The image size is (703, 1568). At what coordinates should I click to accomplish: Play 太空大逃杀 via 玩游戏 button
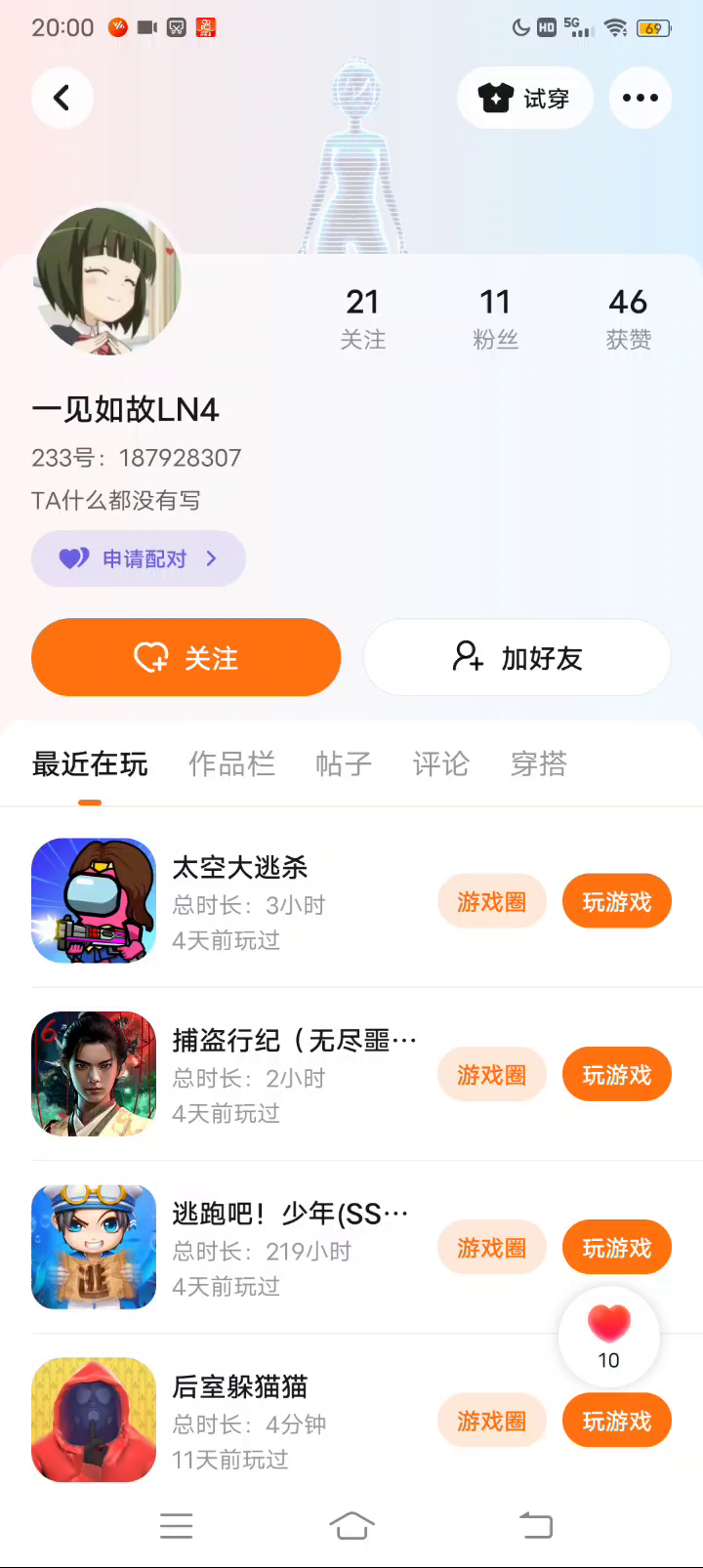pyautogui.click(x=616, y=902)
